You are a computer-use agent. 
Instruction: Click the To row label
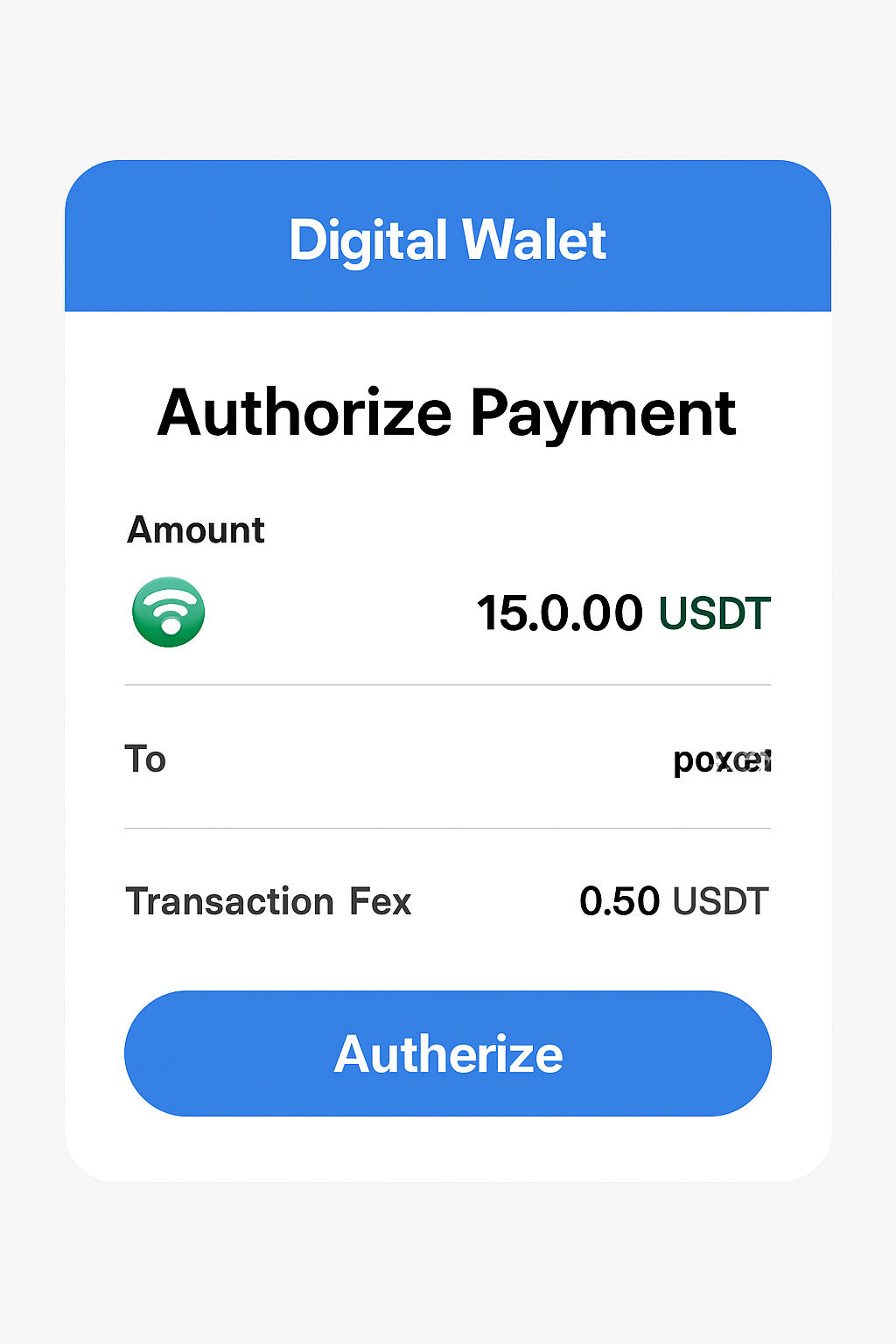point(145,759)
